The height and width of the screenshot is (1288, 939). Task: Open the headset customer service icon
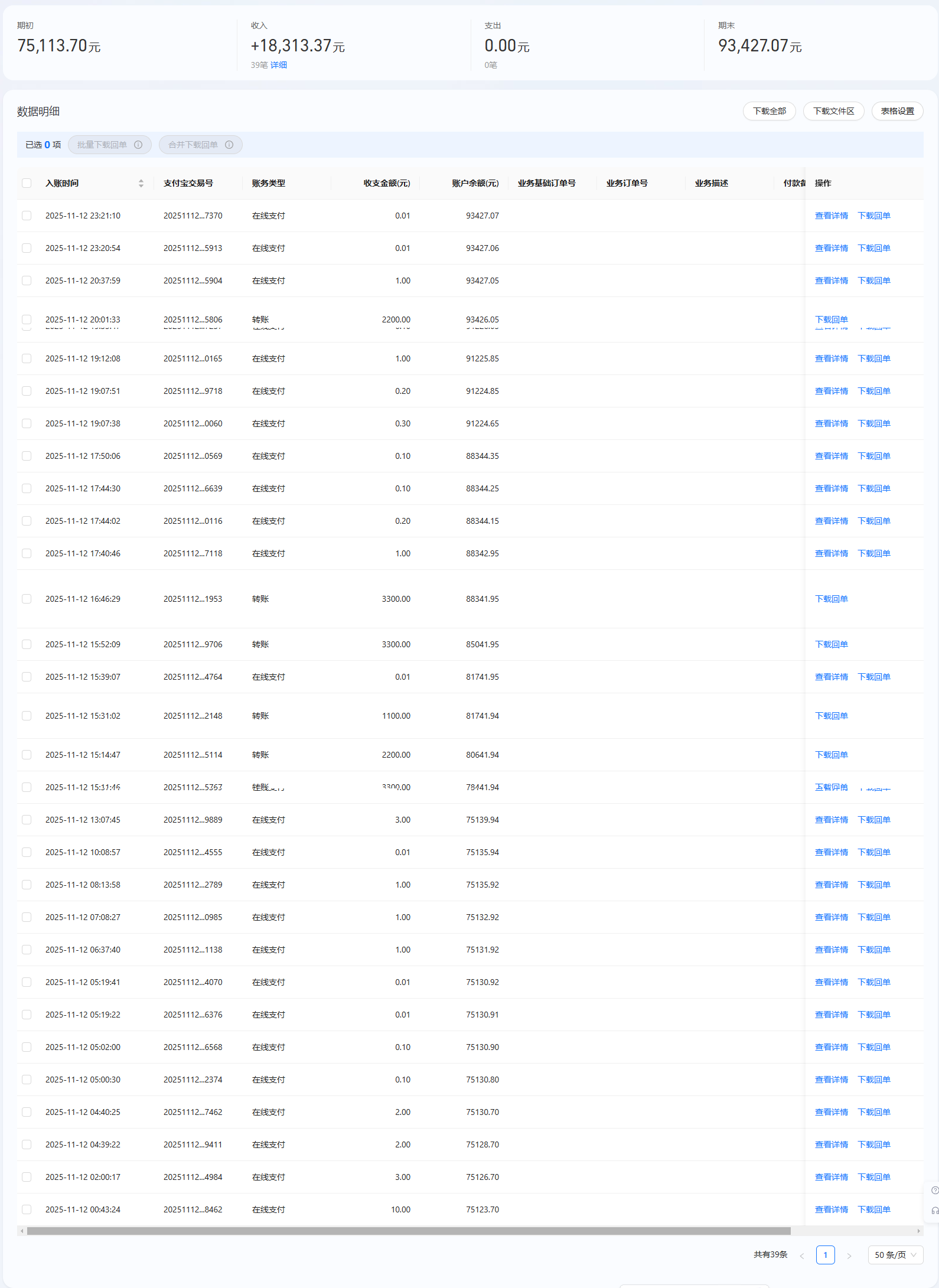934,1211
